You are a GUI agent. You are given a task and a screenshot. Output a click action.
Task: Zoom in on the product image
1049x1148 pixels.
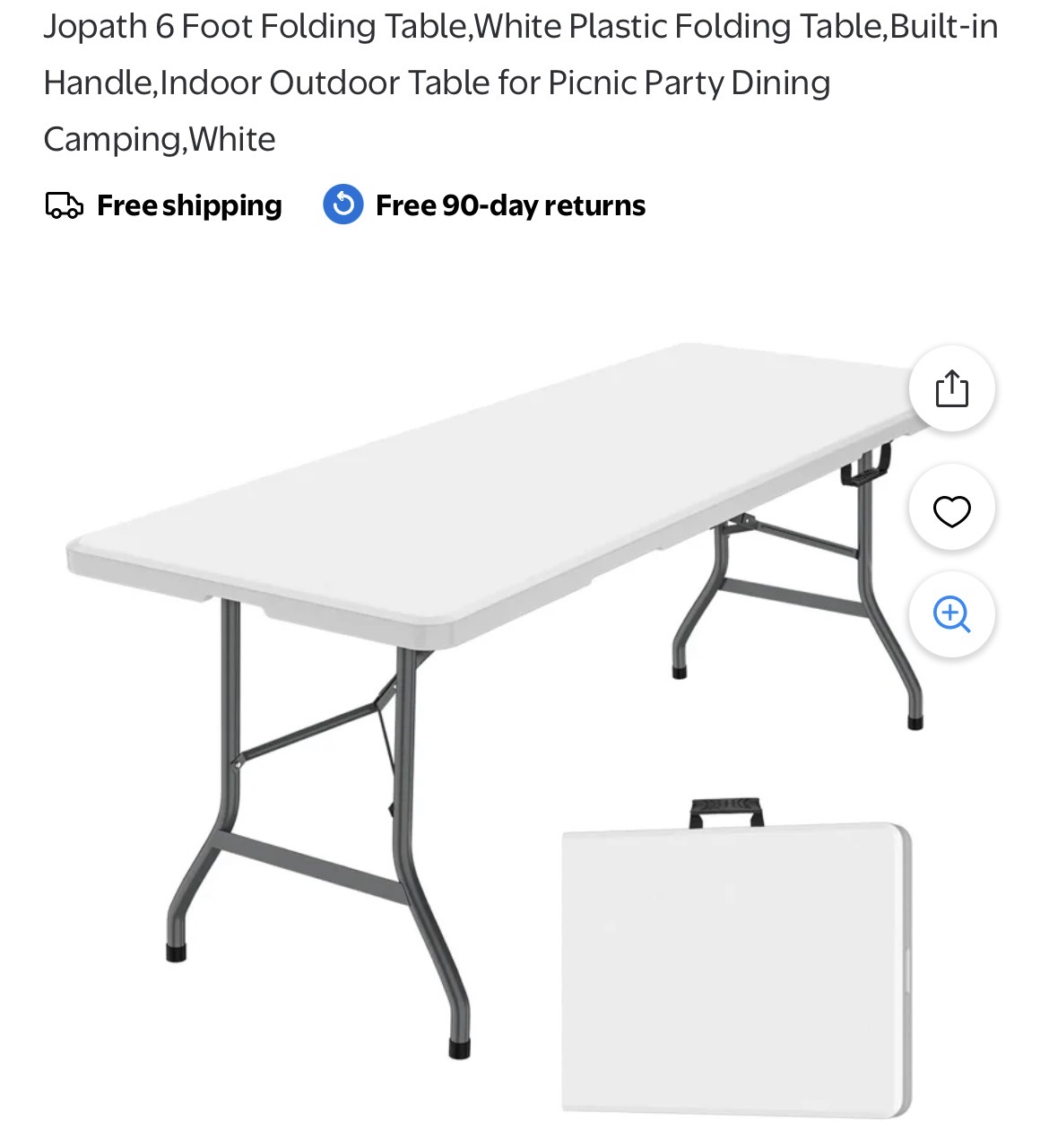[951, 614]
